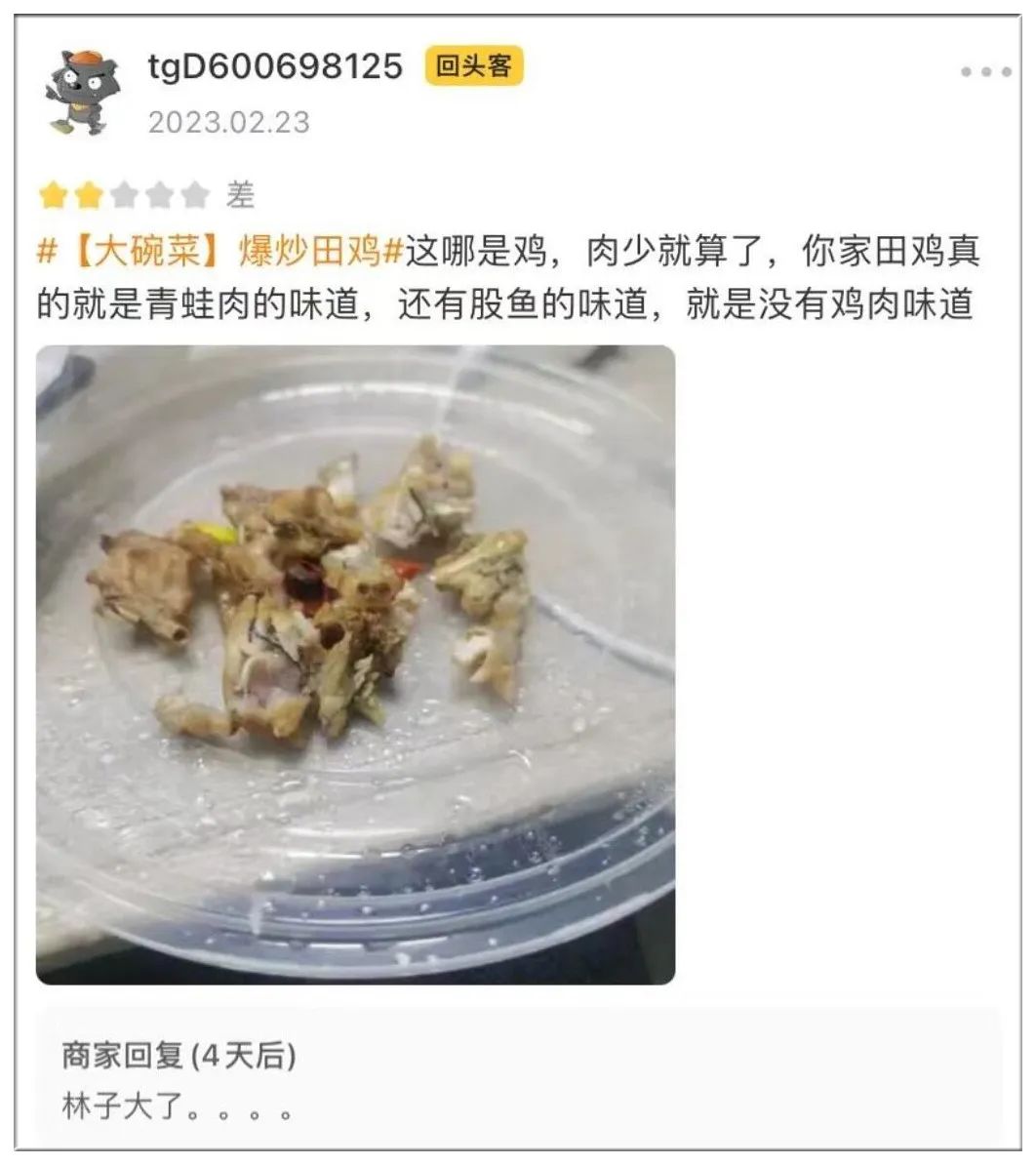The height and width of the screenshot is (1165, 1036).
Task: Open the 爆炒田鸡 dish tag link
Action: tap(219, 253)
